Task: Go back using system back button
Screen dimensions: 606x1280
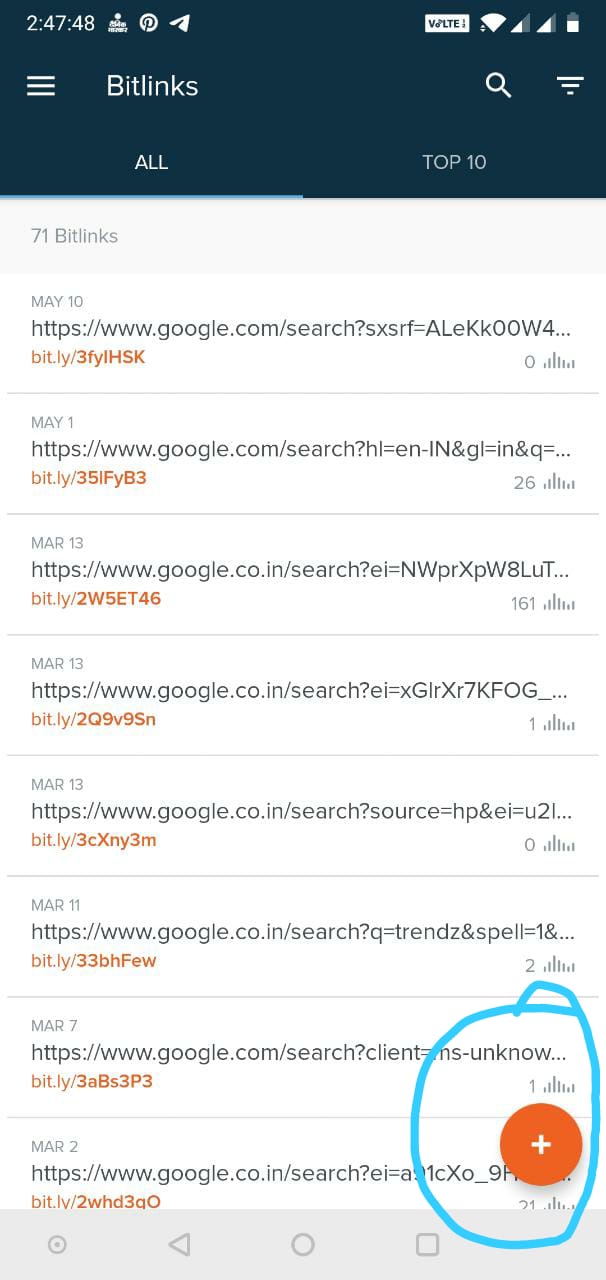Action: pos(180,1244)
